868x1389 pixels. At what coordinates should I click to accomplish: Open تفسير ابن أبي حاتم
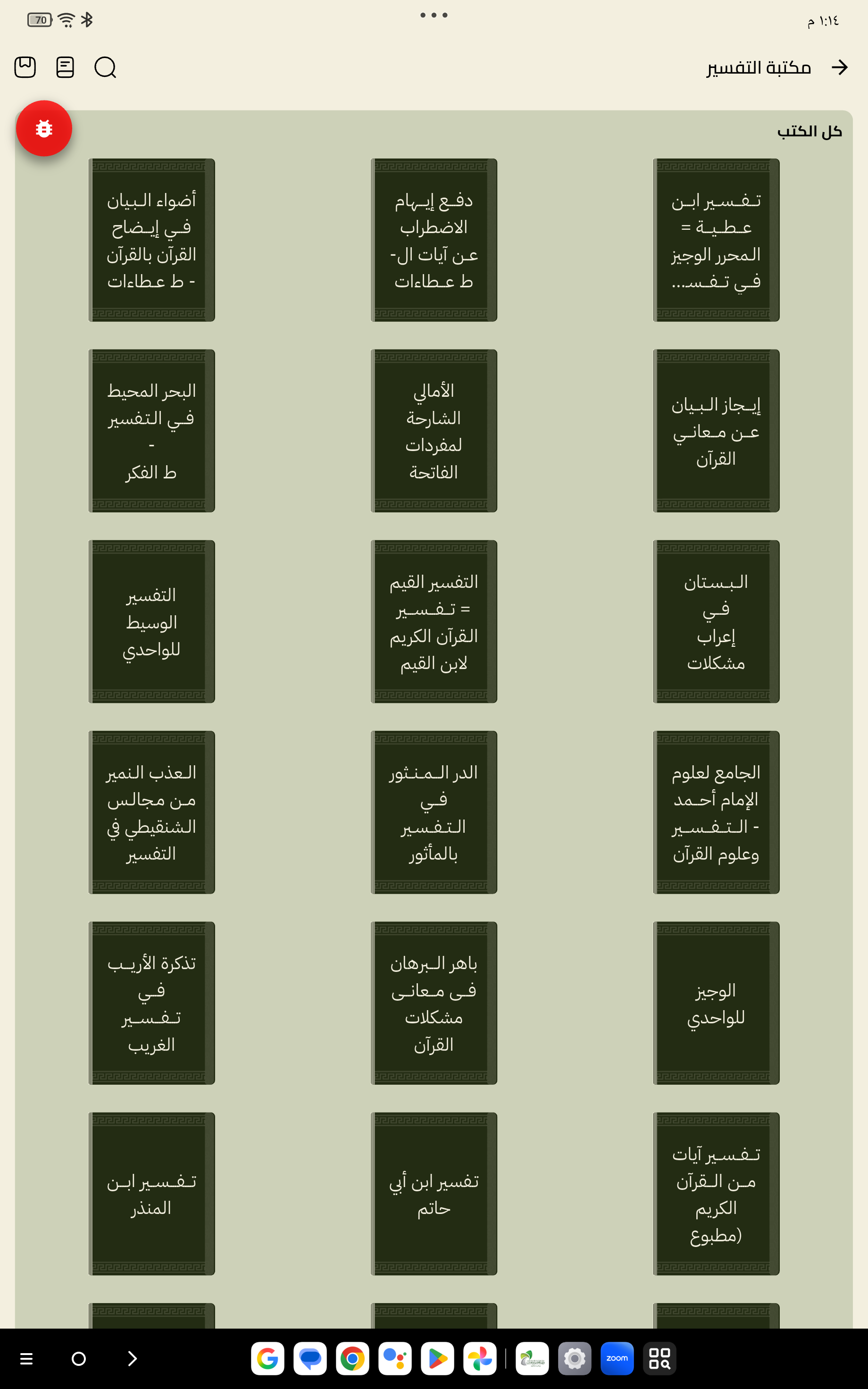pyautogui.click(x=434, y=1194)
